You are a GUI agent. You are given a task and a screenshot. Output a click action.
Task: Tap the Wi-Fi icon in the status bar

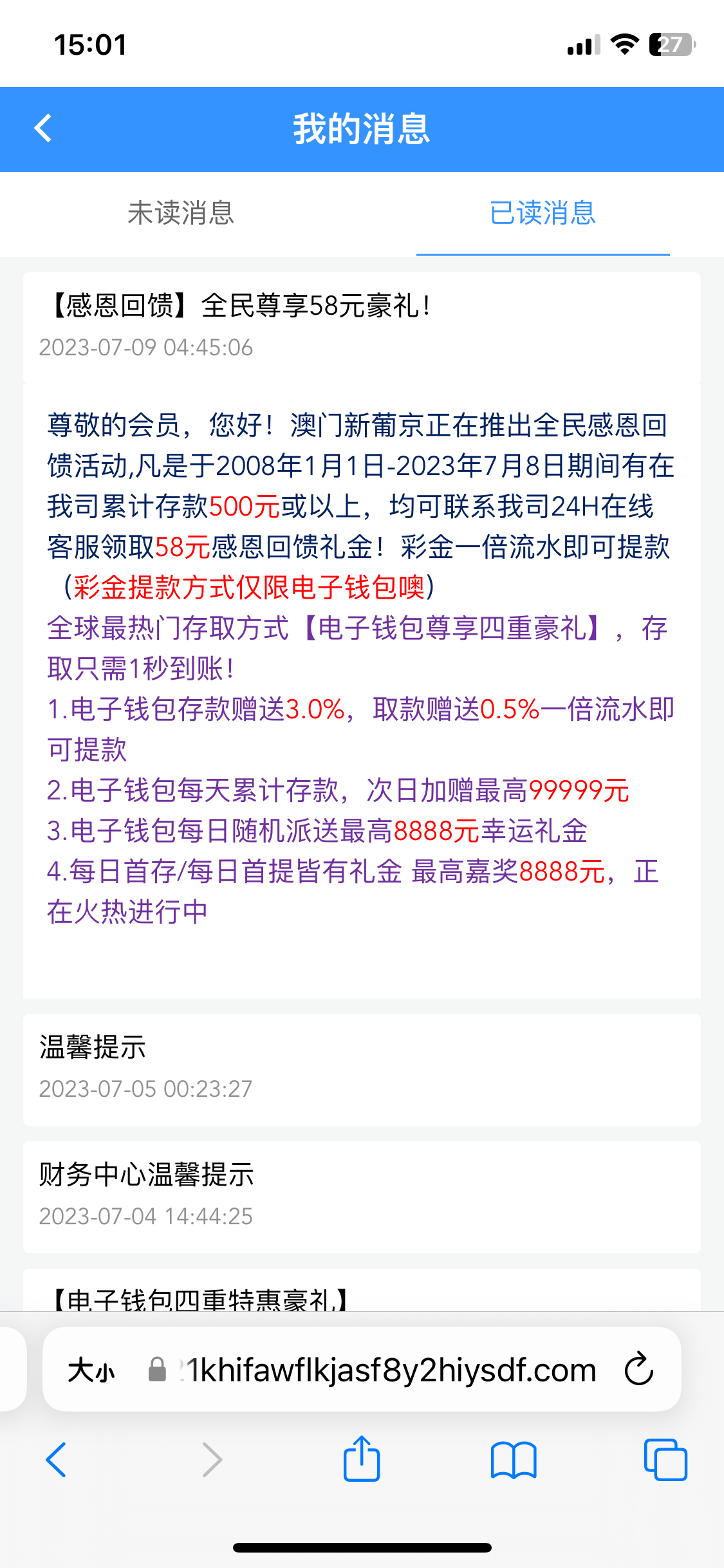tap(622, 45)
